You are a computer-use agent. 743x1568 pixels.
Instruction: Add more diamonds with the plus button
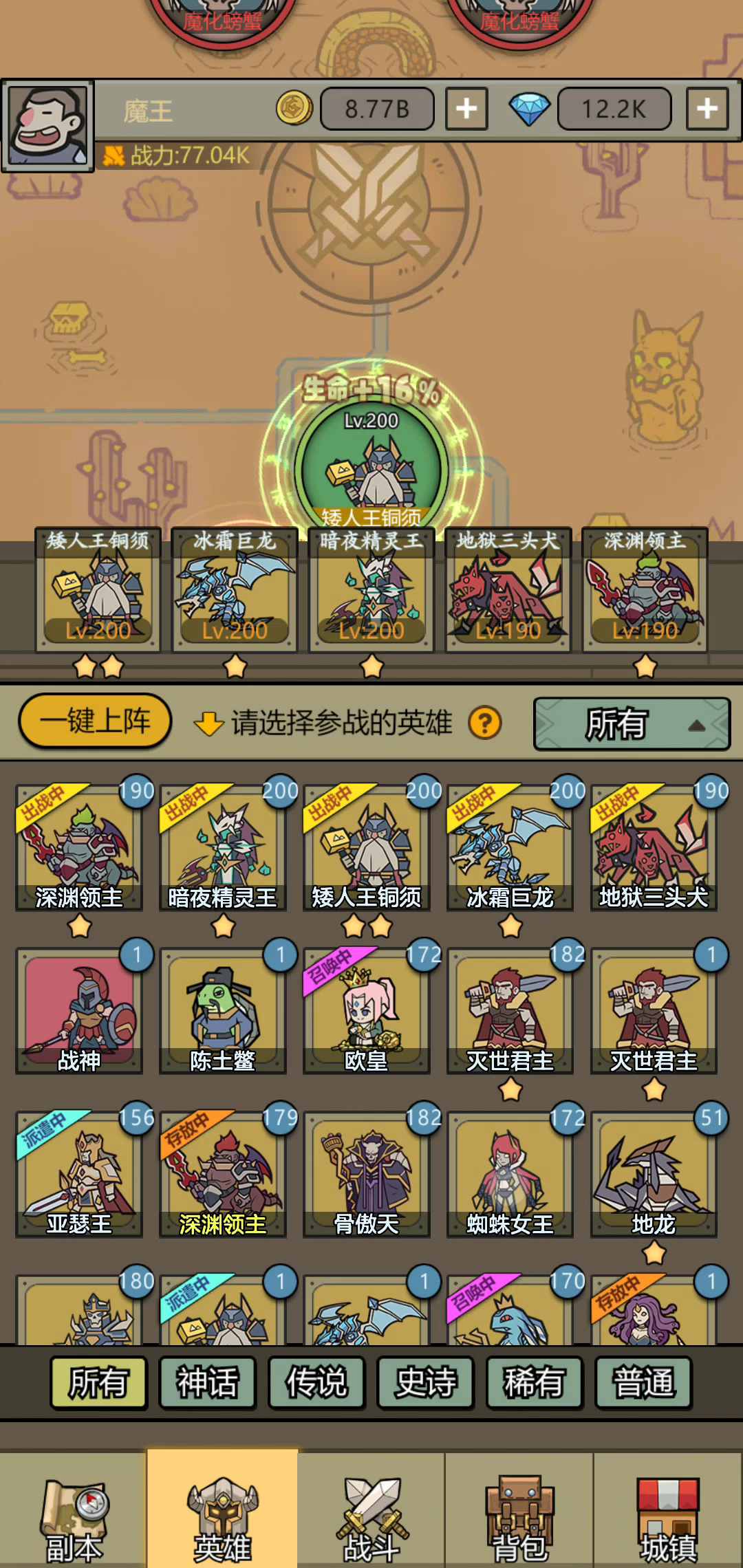(x=707, y=109)
